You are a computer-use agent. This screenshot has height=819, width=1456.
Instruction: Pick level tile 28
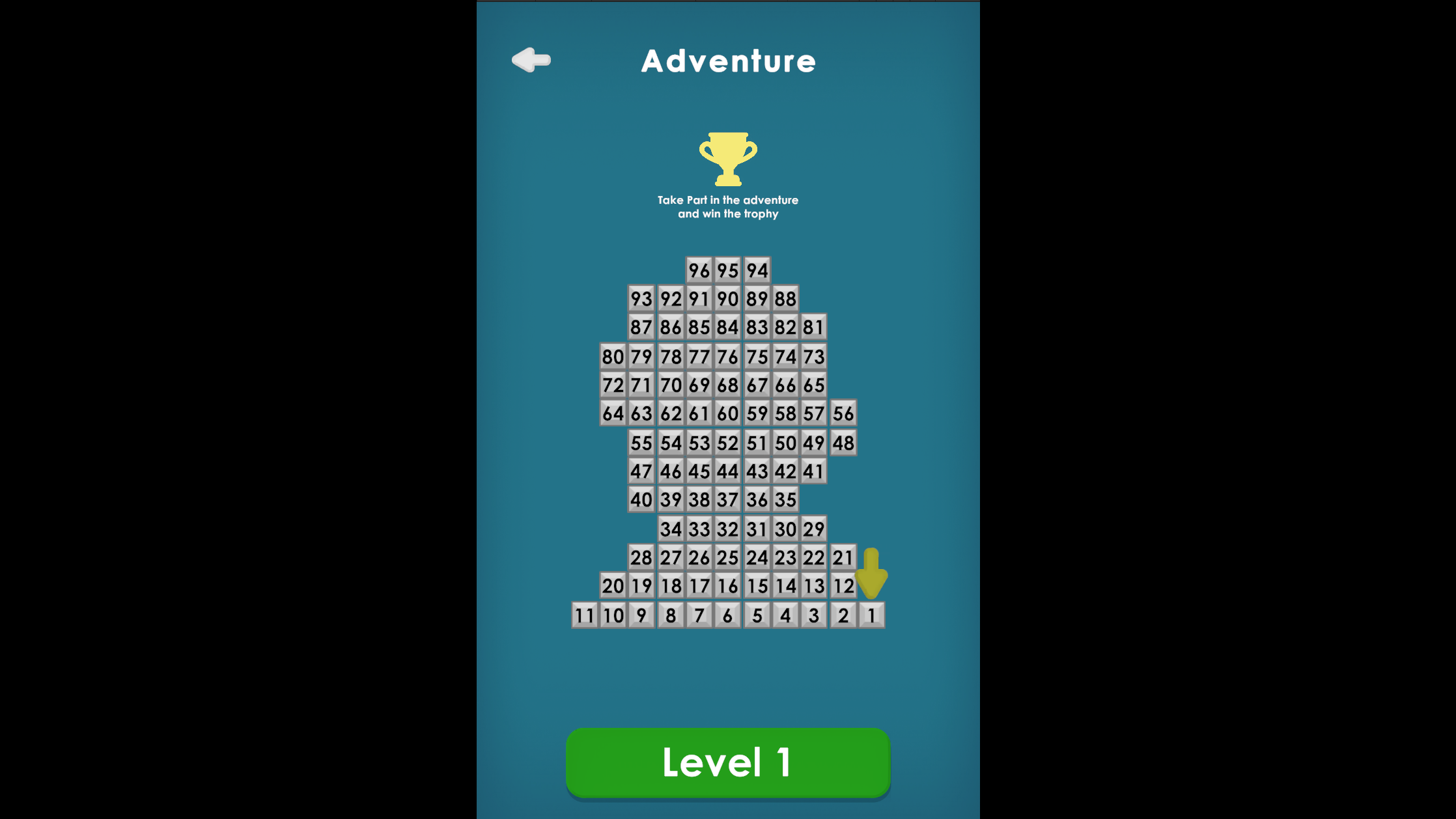coord(641,557)
